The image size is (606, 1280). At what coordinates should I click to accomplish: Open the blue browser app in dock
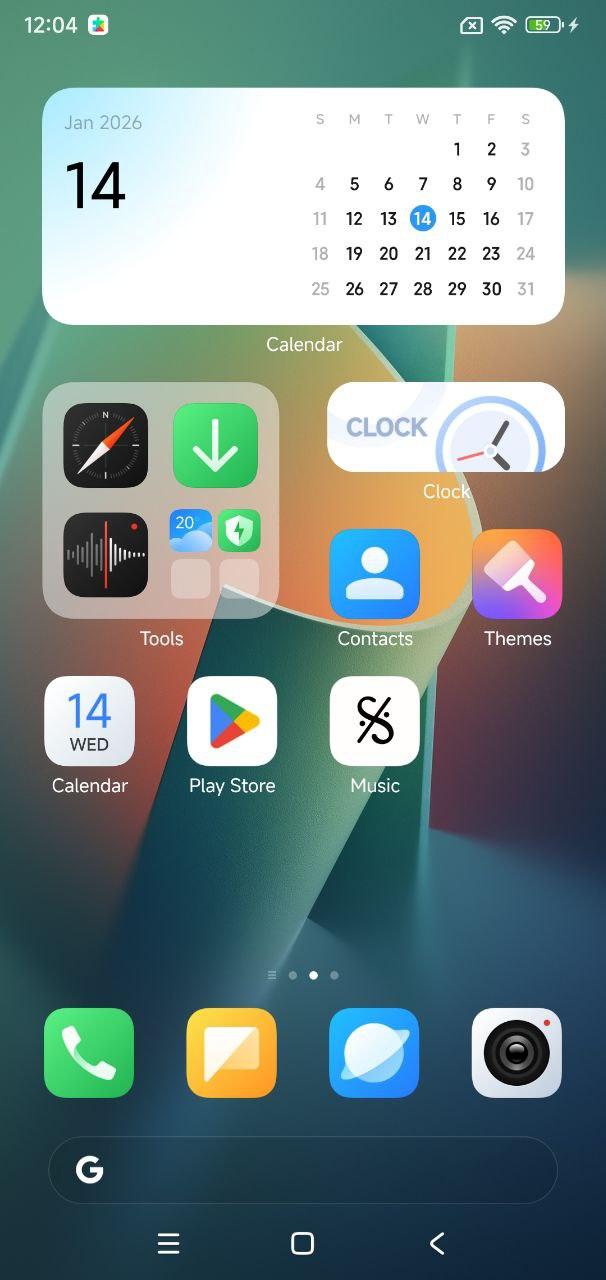coord(375,1053)
